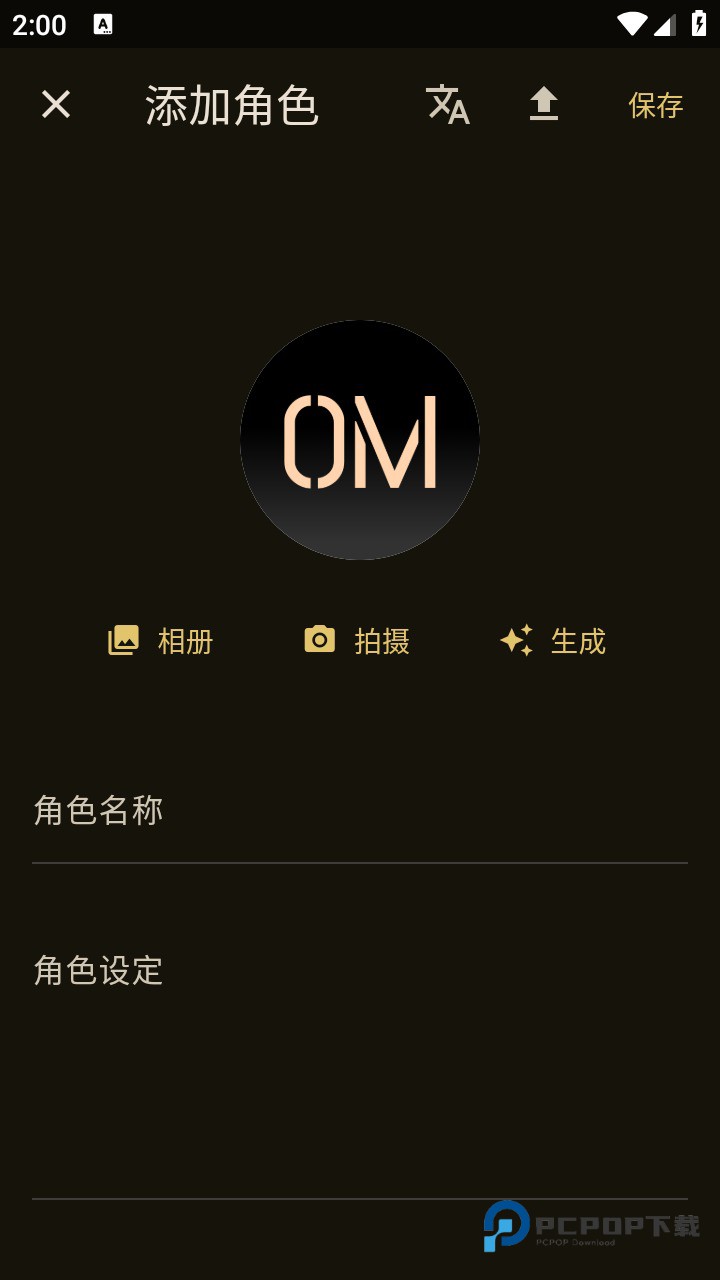Viewport: 720px width, 1280px height.
Task: Tap the battery charging icon
Action: pos(697,24)
